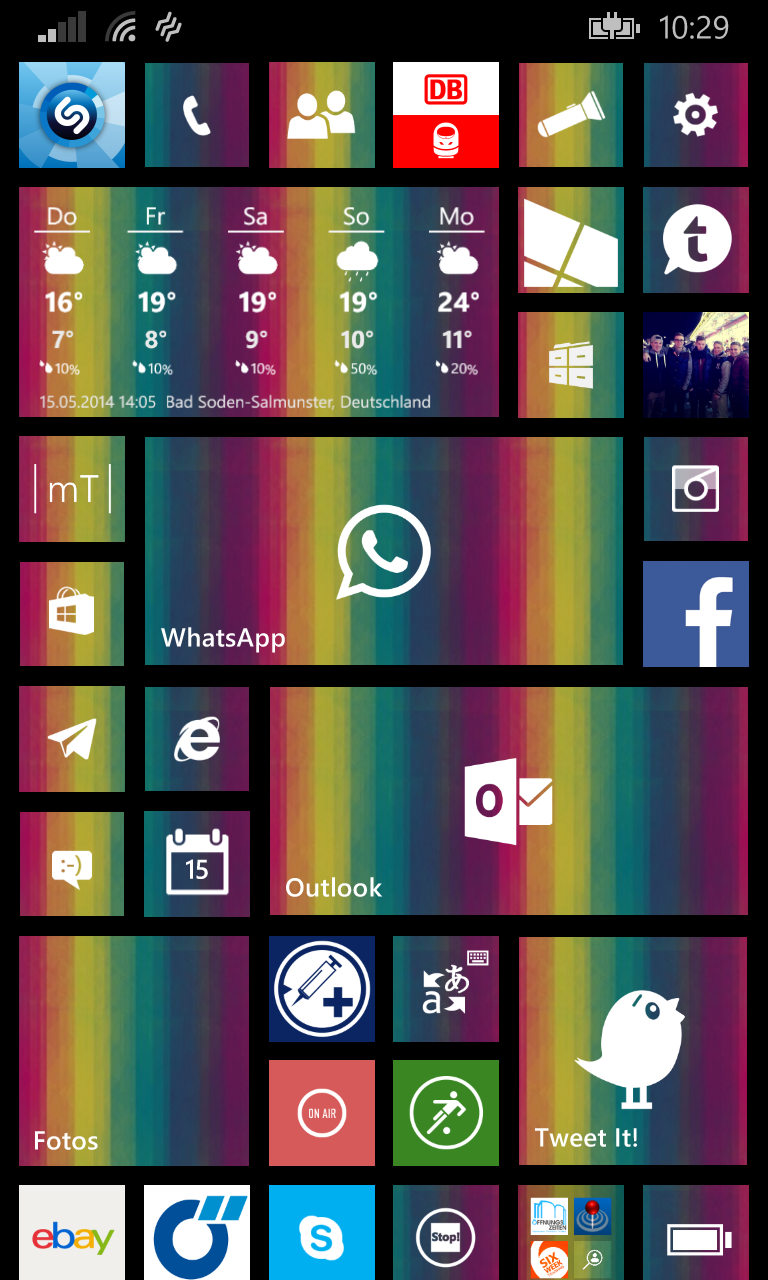Open the Phone tile

point(197,115)
